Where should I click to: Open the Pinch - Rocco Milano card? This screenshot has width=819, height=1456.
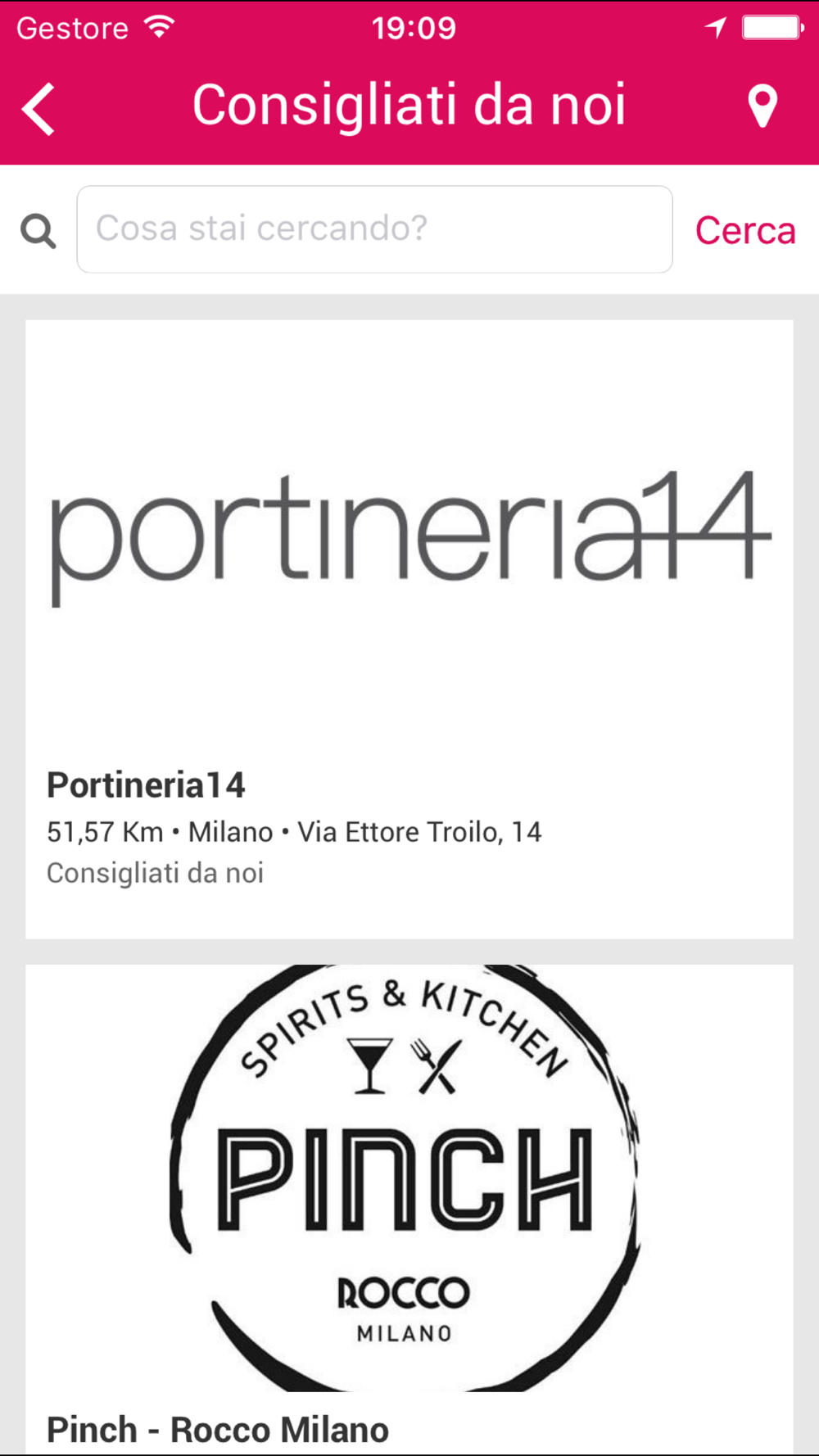[x=409, y=1210]
